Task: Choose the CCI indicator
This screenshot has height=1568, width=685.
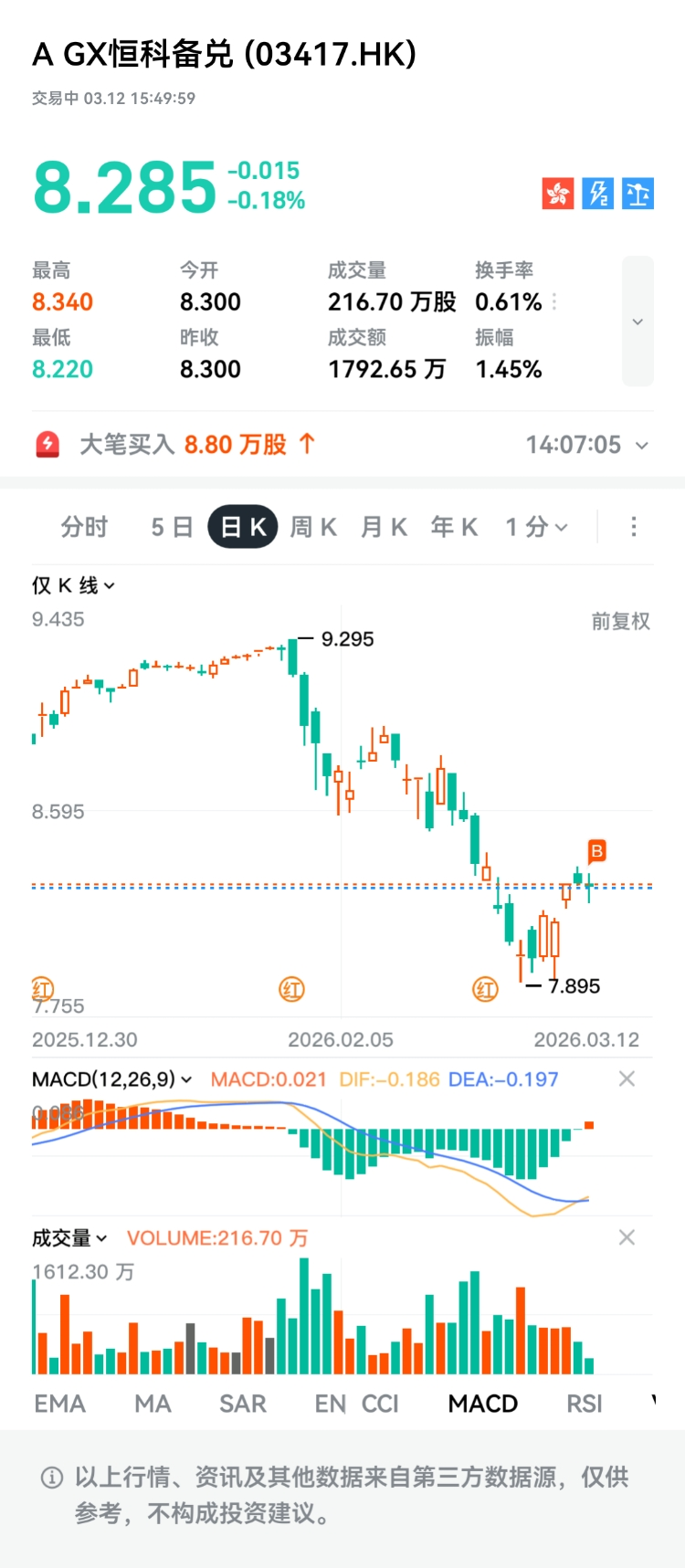Action: coord(380,1404)
